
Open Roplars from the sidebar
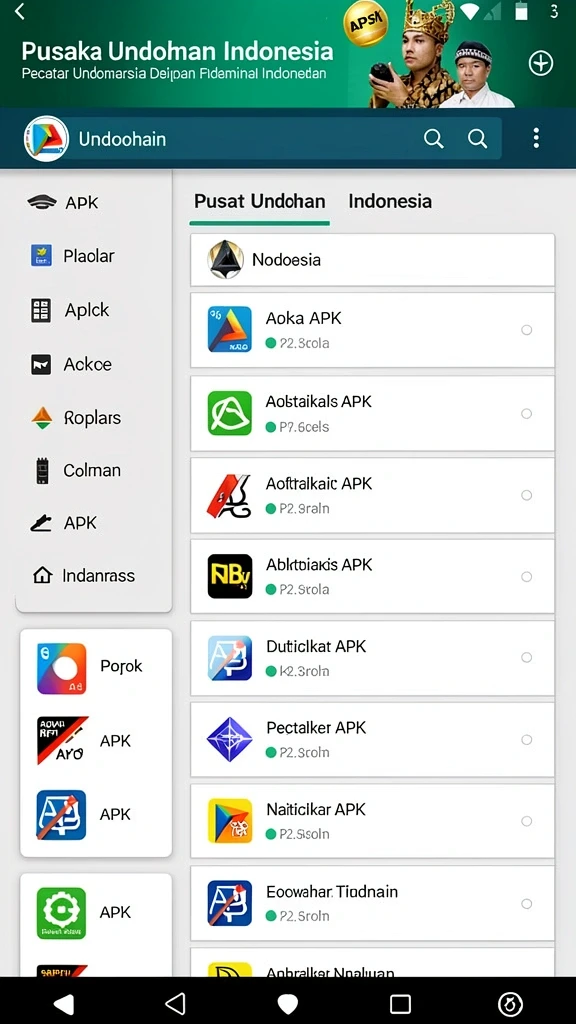coord(94,417)
